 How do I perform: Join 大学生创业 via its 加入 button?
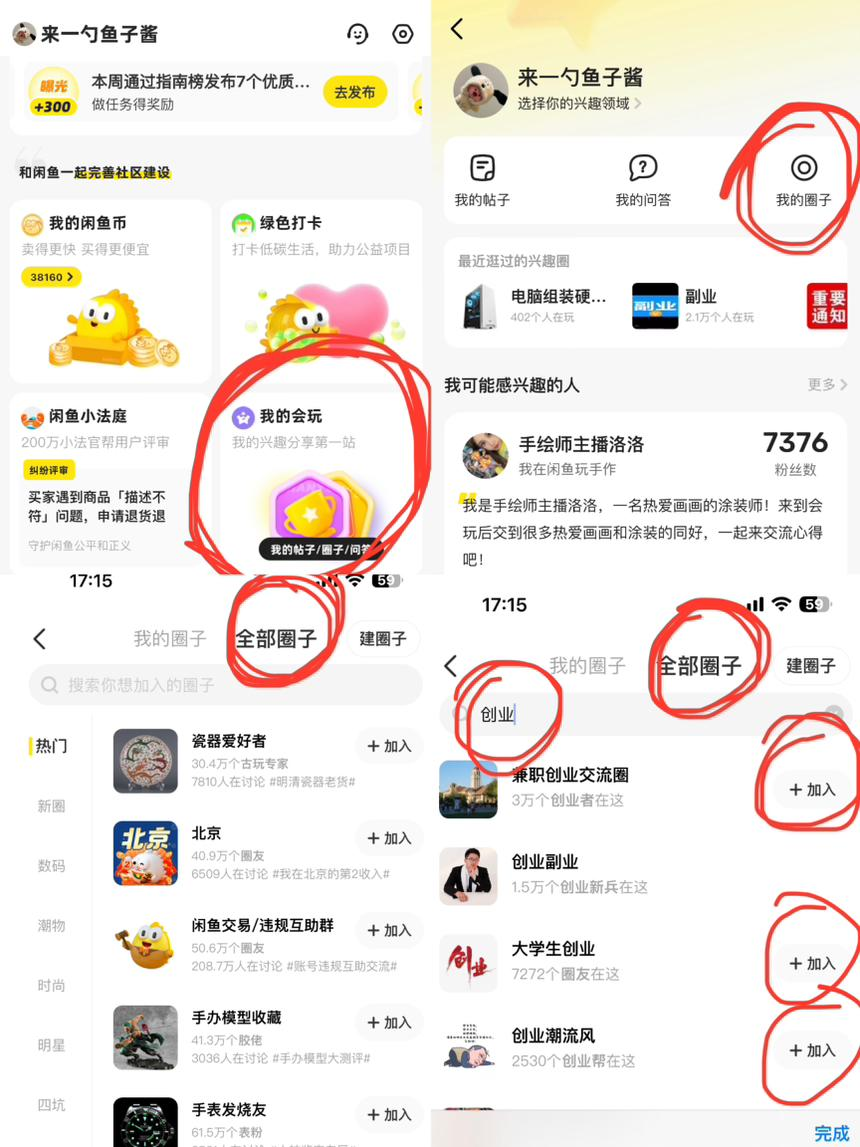click(x=810, y=963)
